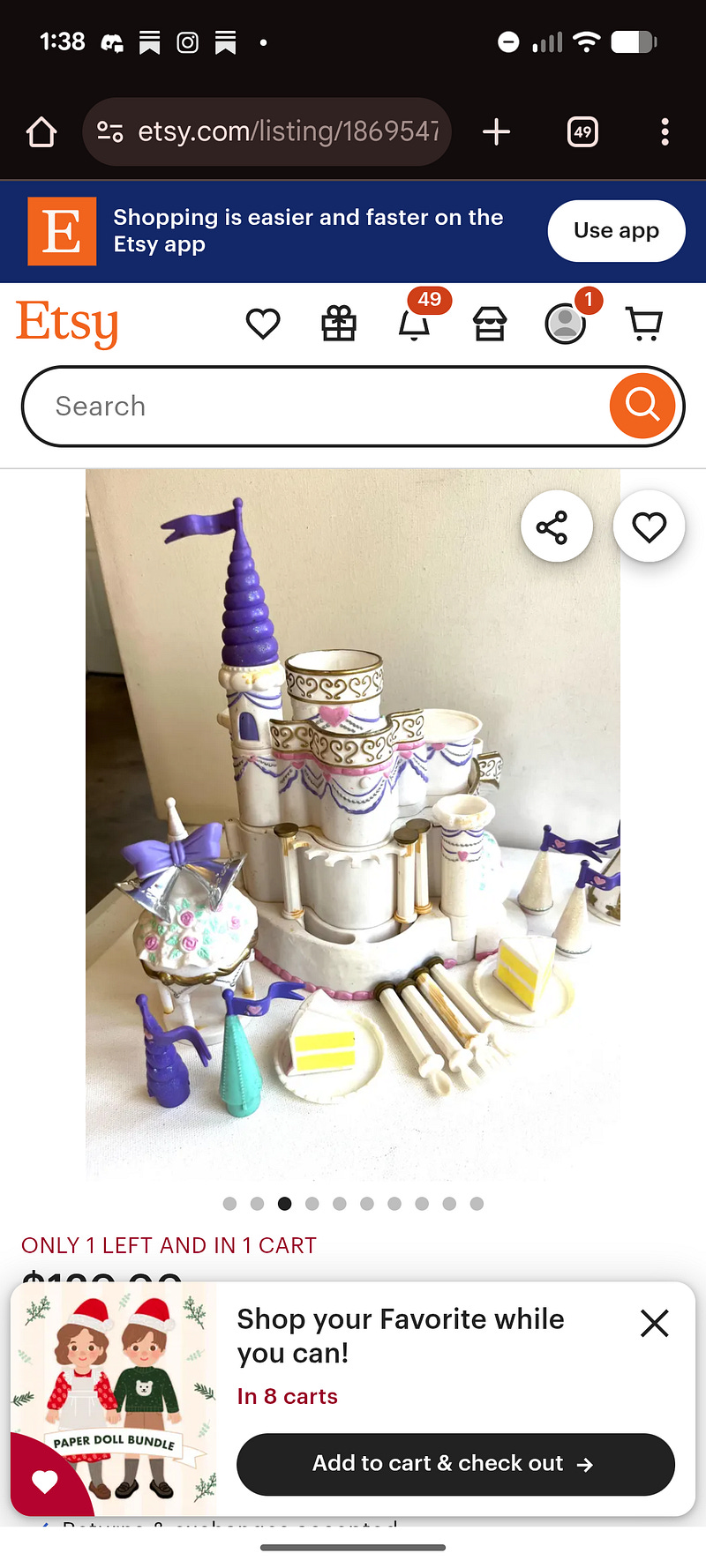Favorite this castle listing
706x1568 pixels.
(650, 527)
